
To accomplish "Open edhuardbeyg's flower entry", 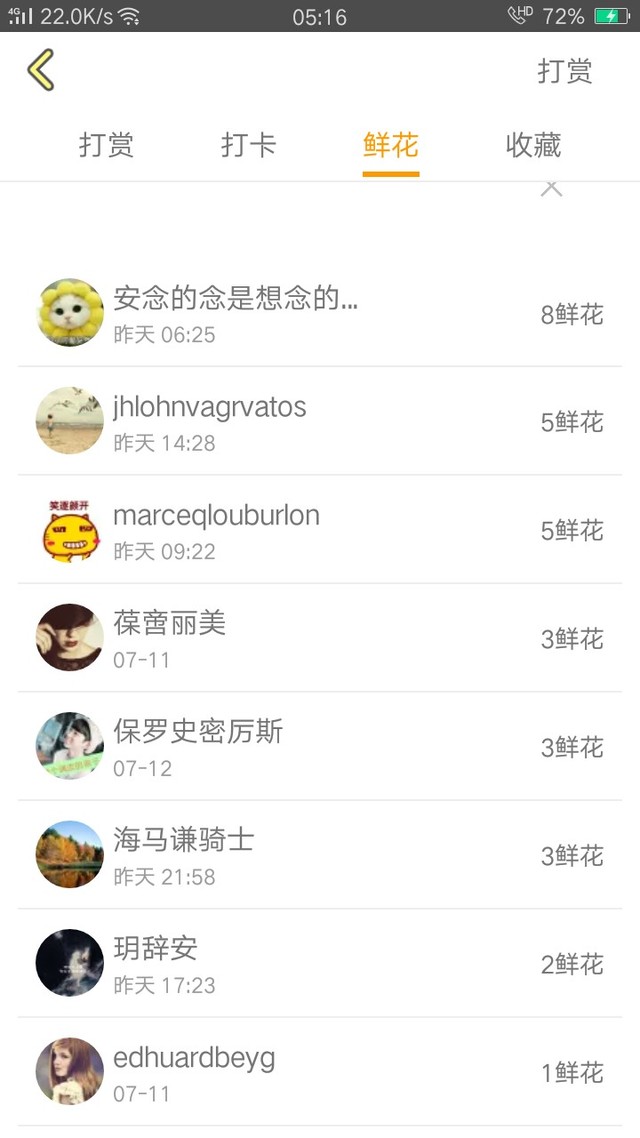I will (x=320, y=1072).
